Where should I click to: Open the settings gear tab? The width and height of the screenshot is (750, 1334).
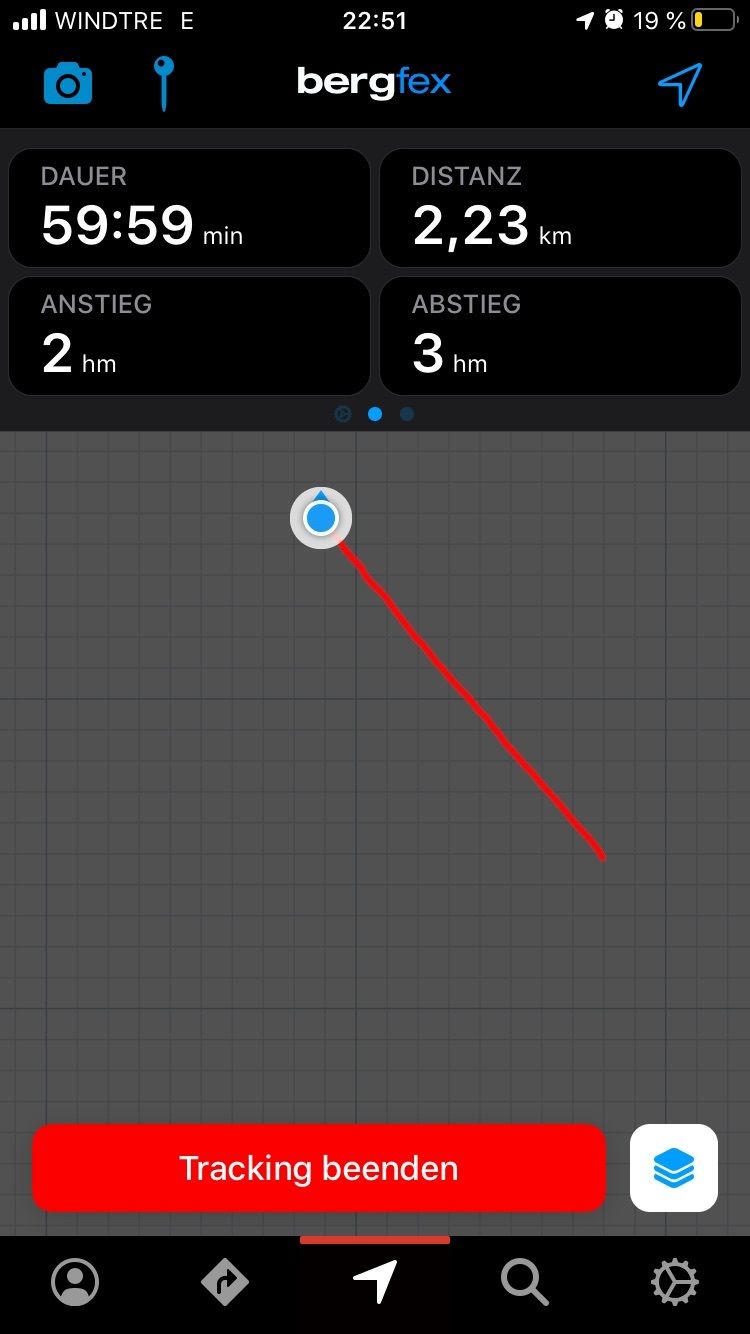(674, 1282)
